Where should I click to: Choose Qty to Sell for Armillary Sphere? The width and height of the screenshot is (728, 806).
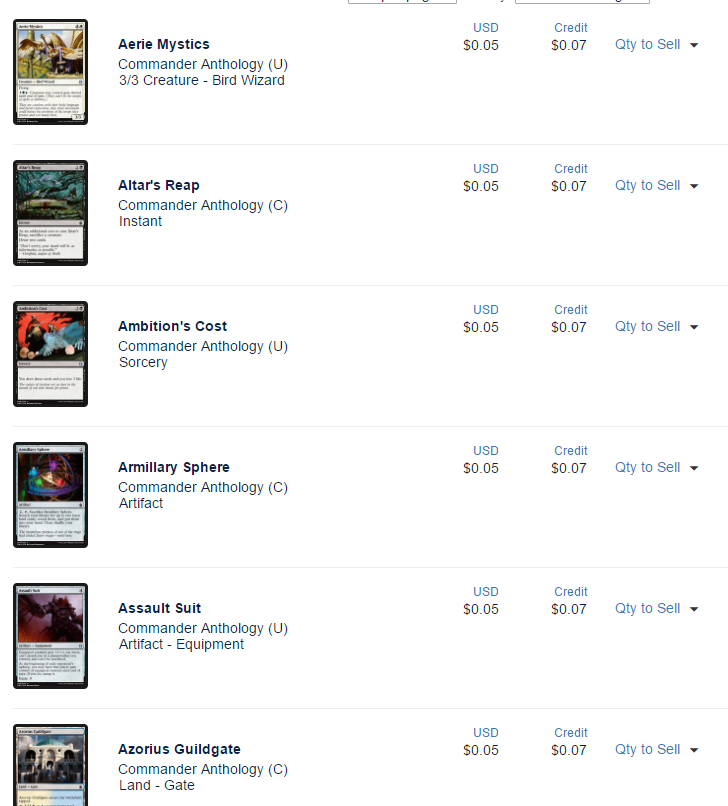pyautogui.click(x=656, y=468)
